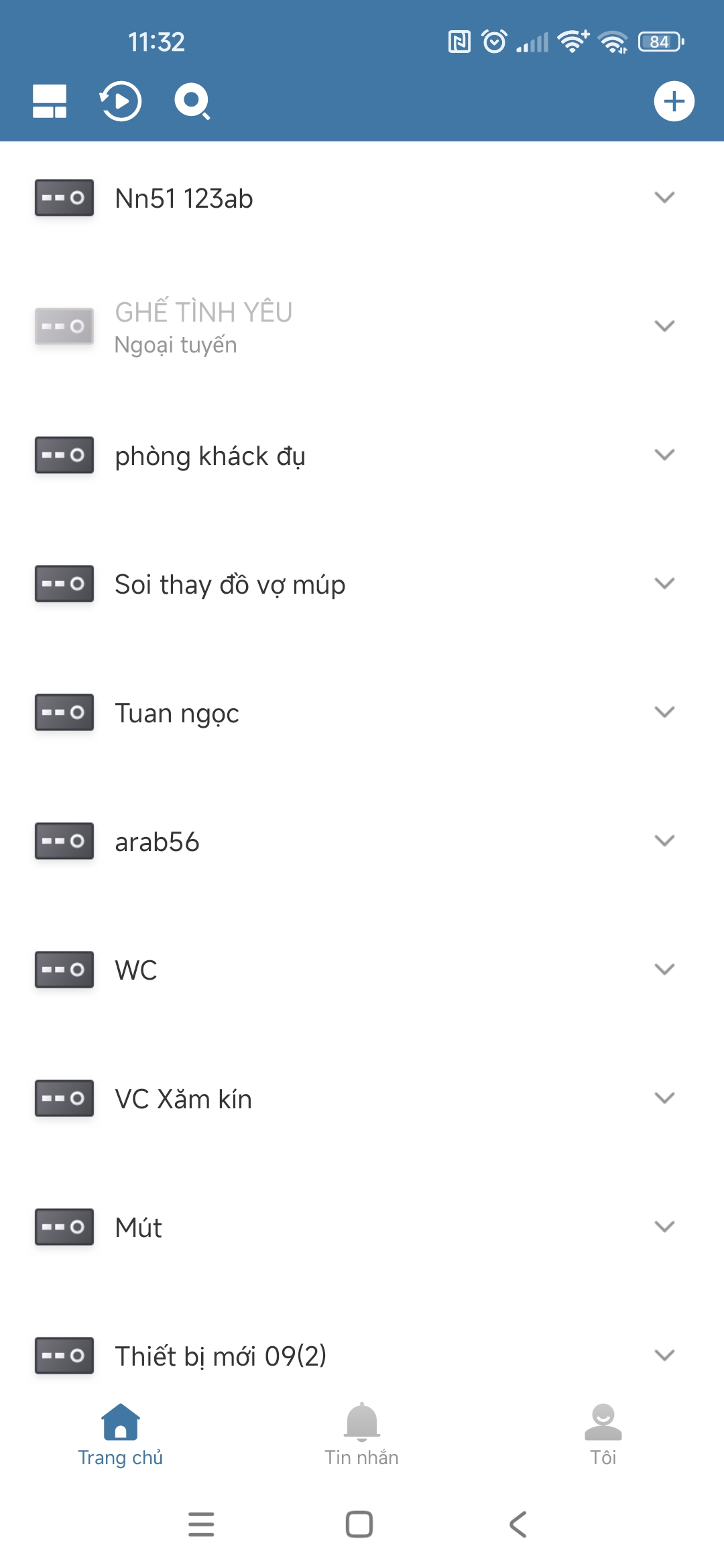Expand the Mút device chevron
The image size is (724, 1568).
click(x=664, y=1227)
